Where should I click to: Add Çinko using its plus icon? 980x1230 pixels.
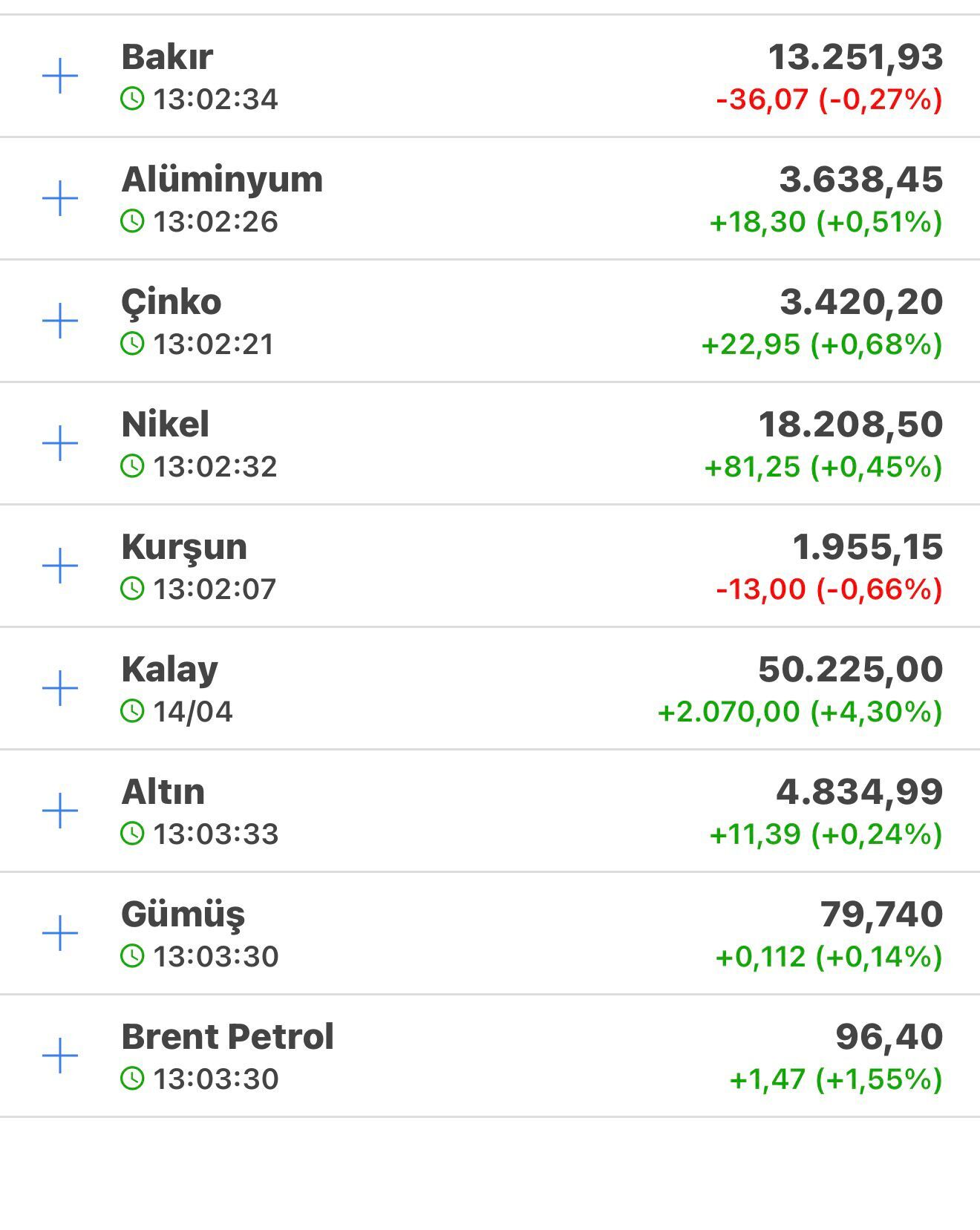point(60,321)
